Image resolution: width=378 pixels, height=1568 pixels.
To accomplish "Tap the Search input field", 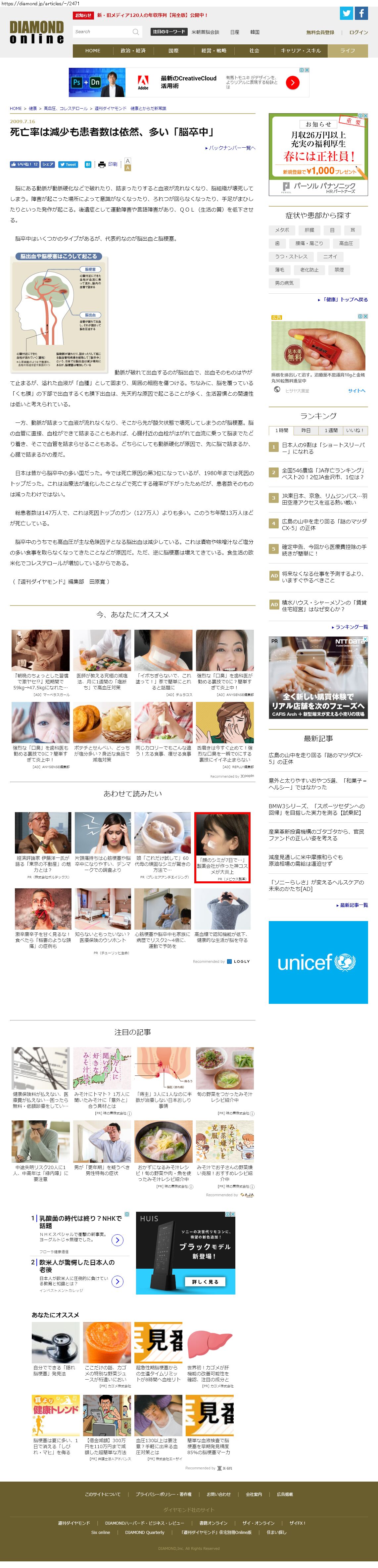I will click(102, 32).
